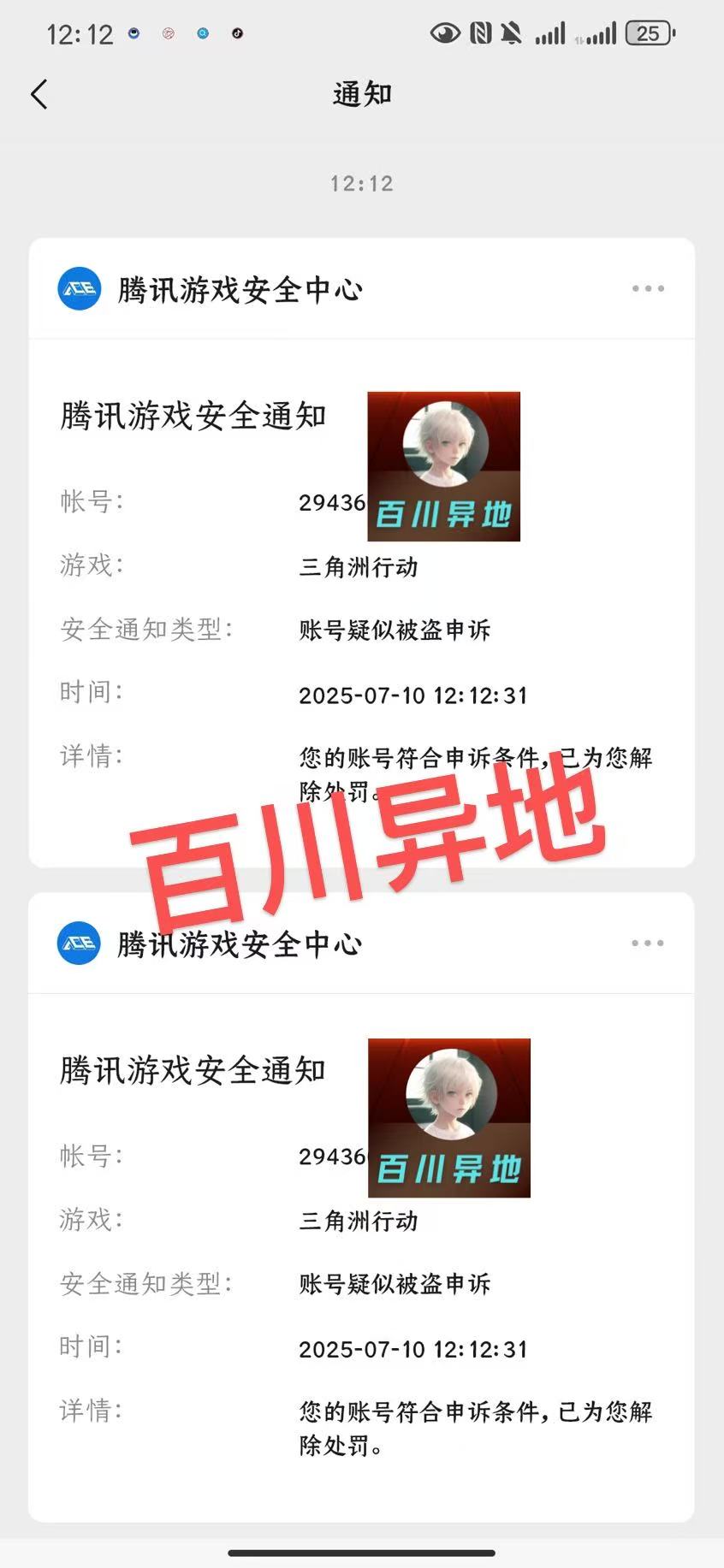Go back from the 通知 screen
724x1568 pixels.
[39, 94]
